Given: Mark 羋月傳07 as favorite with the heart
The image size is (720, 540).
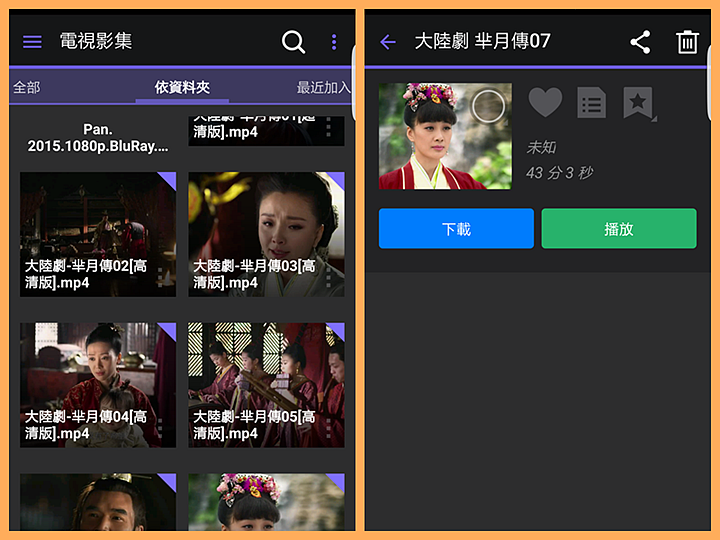Looking at the screenshot, I should (x=545, y=102).
